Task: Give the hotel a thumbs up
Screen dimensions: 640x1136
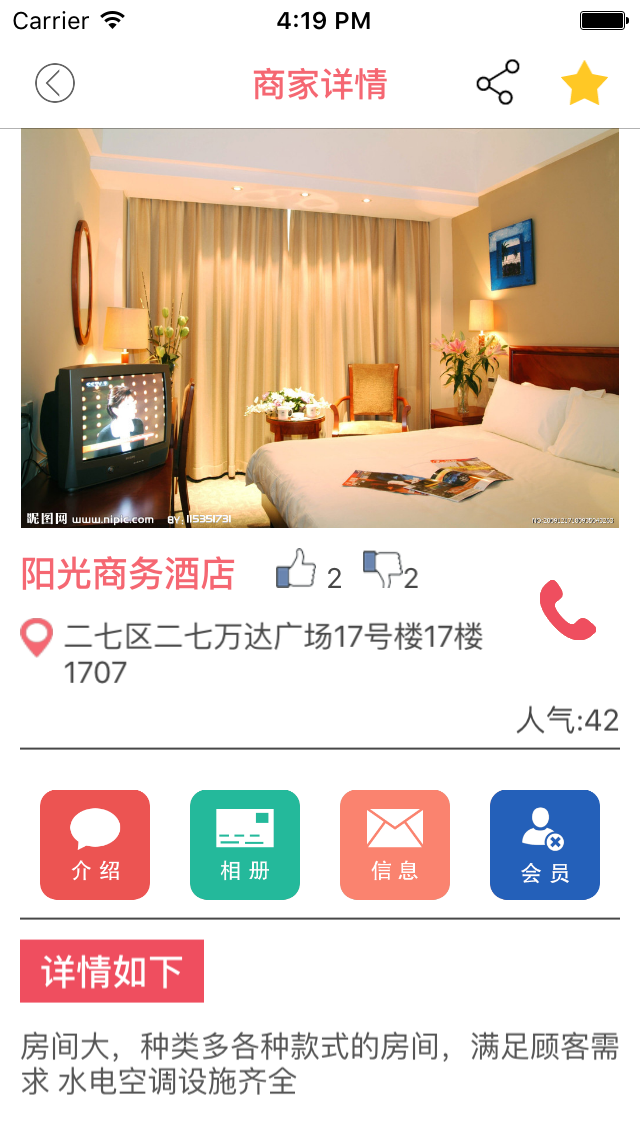Action: pos(295,569)
